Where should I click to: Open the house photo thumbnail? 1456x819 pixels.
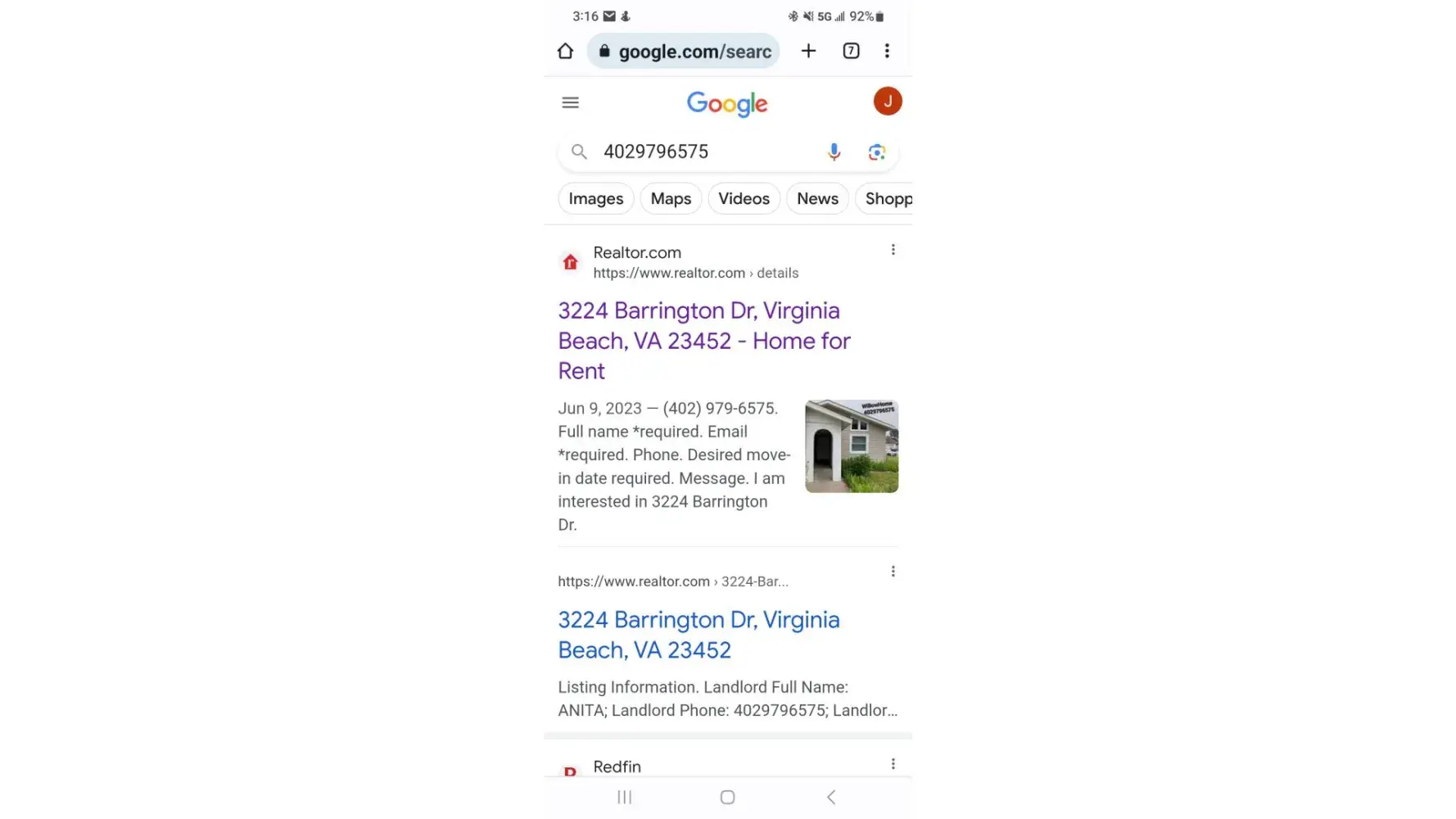pyautogui.click(x=851, y=446)
